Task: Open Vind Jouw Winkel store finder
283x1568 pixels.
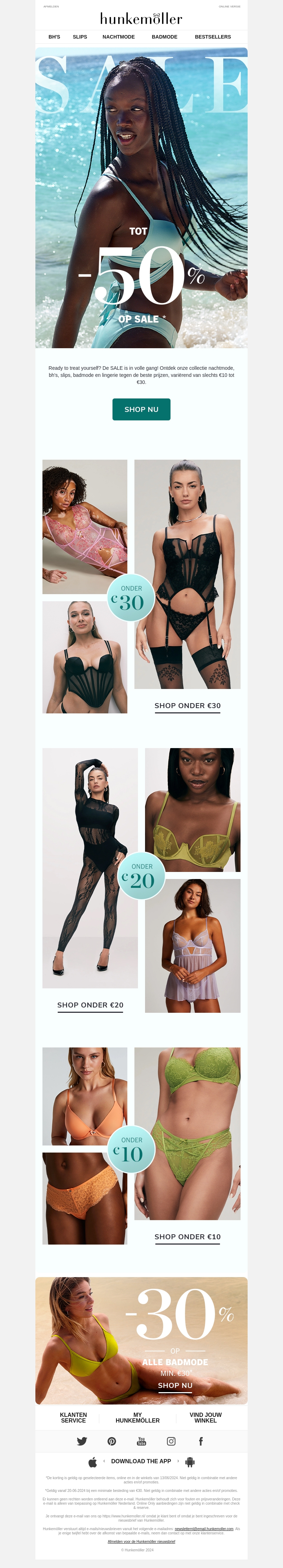Action: (x=205, y=1418)
